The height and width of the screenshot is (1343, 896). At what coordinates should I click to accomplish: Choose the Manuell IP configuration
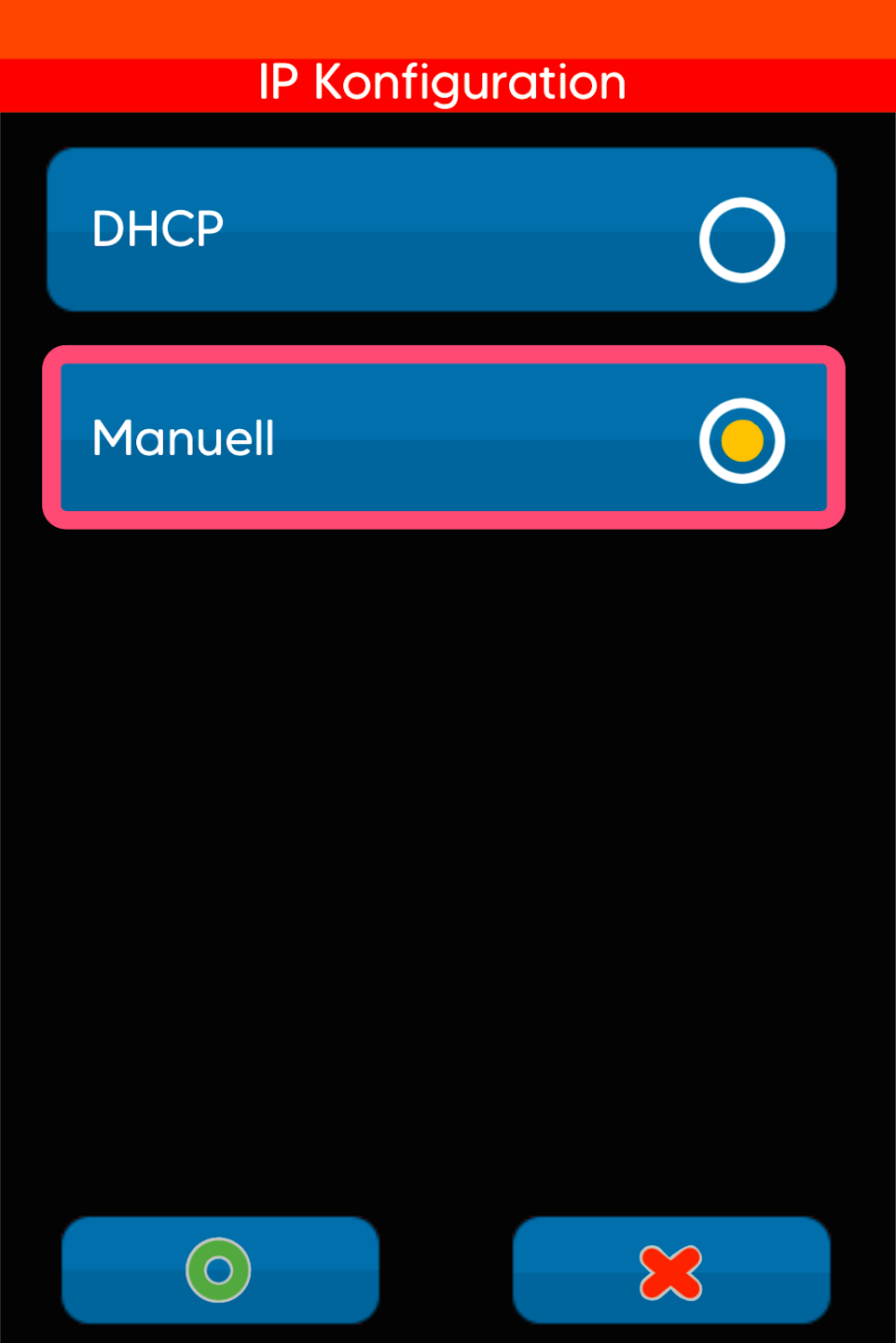coord(444,437)
